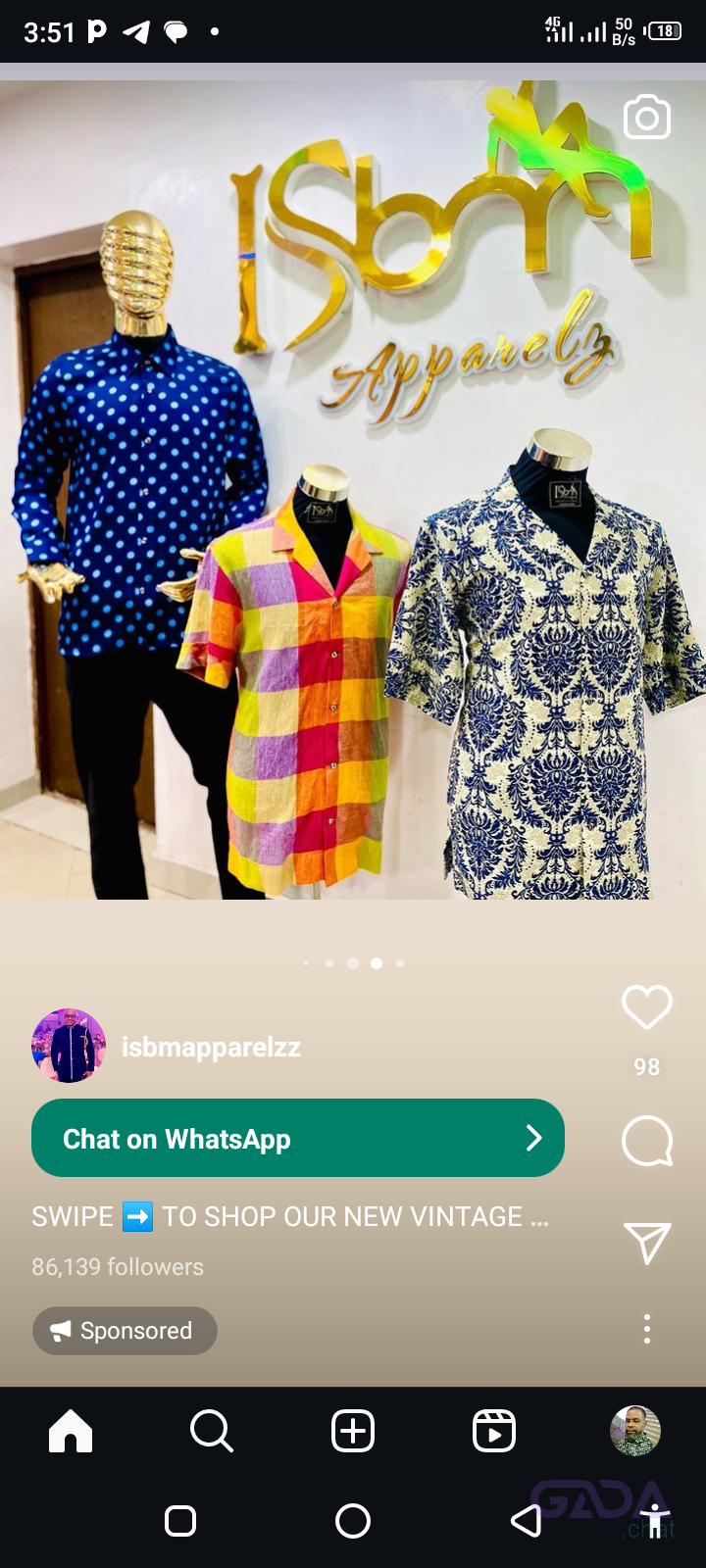Expand the SWIPE TO SHOP caption
Image resolution: width=706 pixels, height=1568 pixels.
tap(290, 1216)
